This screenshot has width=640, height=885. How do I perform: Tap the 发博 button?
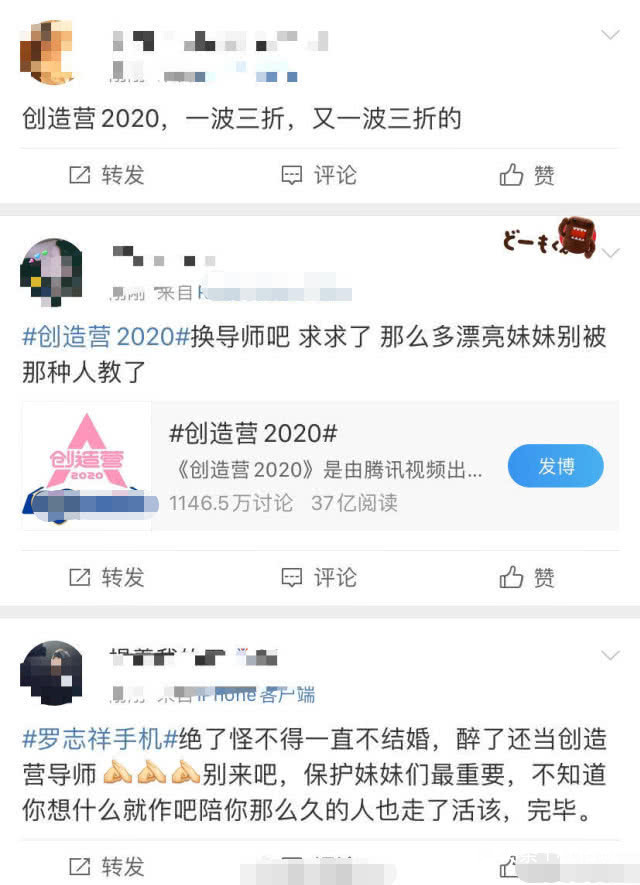pos(555,466)
